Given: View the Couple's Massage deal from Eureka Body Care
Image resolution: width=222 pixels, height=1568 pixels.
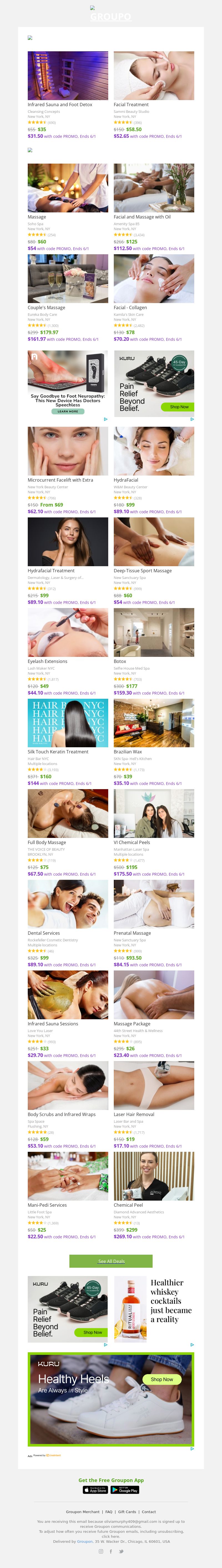Looking at the screenshot, I should click(x=68, y=279).
